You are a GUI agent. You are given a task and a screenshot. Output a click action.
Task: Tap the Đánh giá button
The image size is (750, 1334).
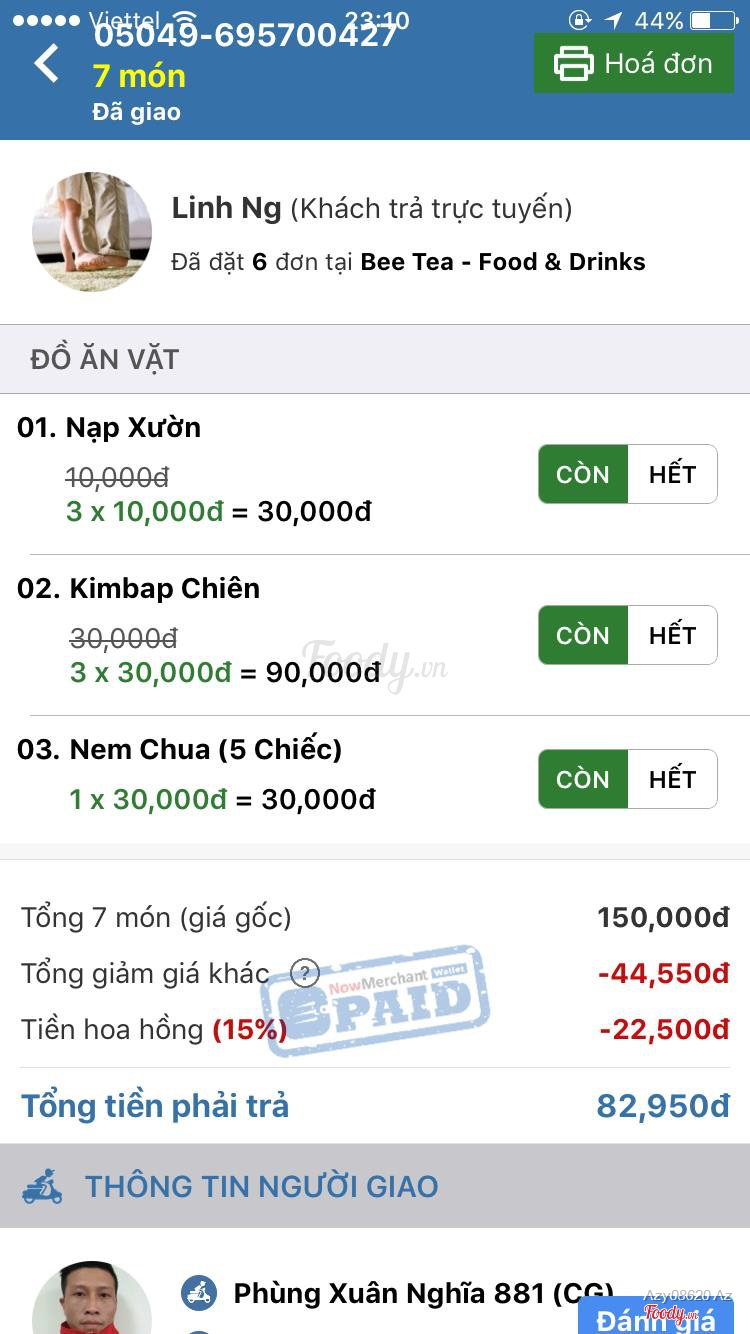coord(655,1318)
